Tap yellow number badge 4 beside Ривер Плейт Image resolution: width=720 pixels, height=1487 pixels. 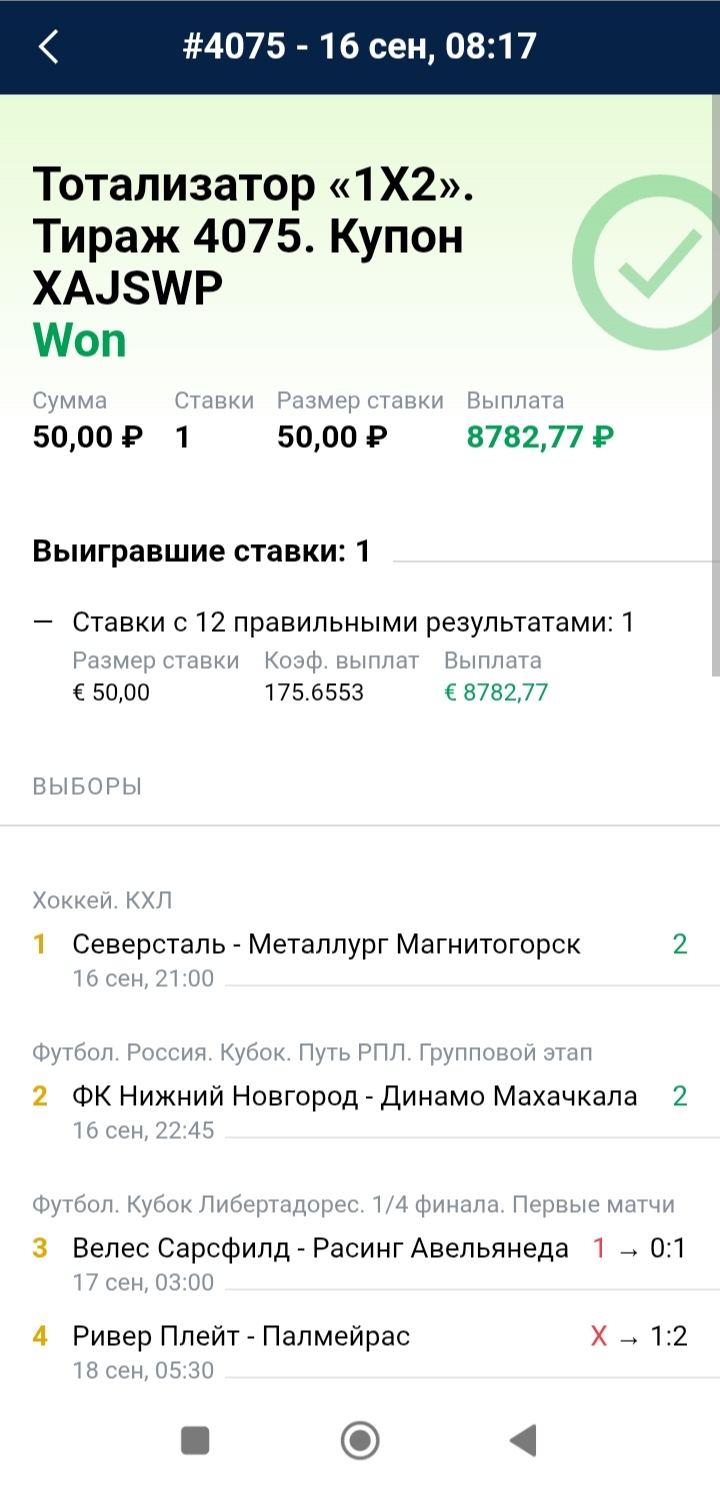click(x=40, y=1335)
